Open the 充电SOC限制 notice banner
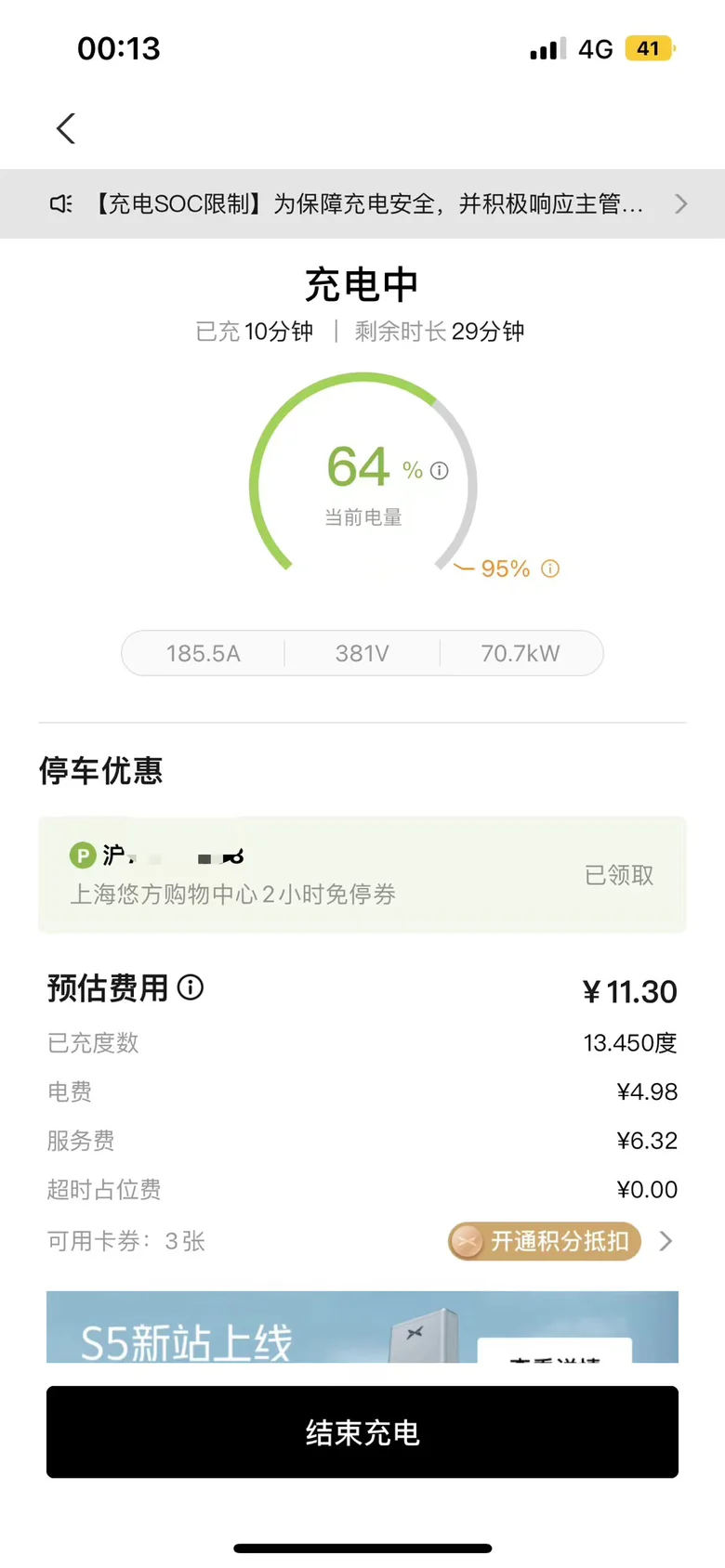725x1568 pixels. point(362,203)
